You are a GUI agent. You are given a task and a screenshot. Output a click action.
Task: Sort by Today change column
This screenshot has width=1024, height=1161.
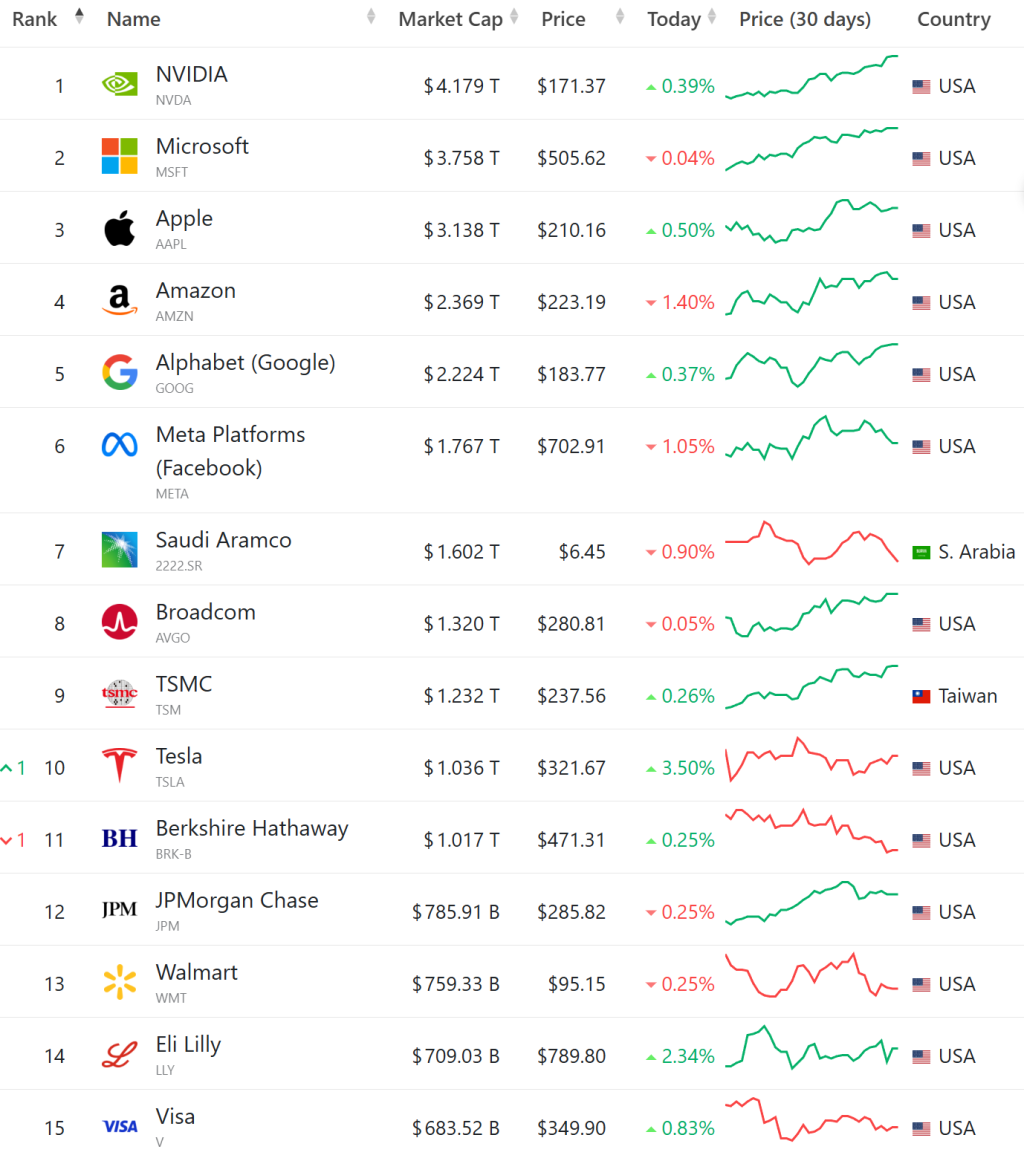pos(673,19)
